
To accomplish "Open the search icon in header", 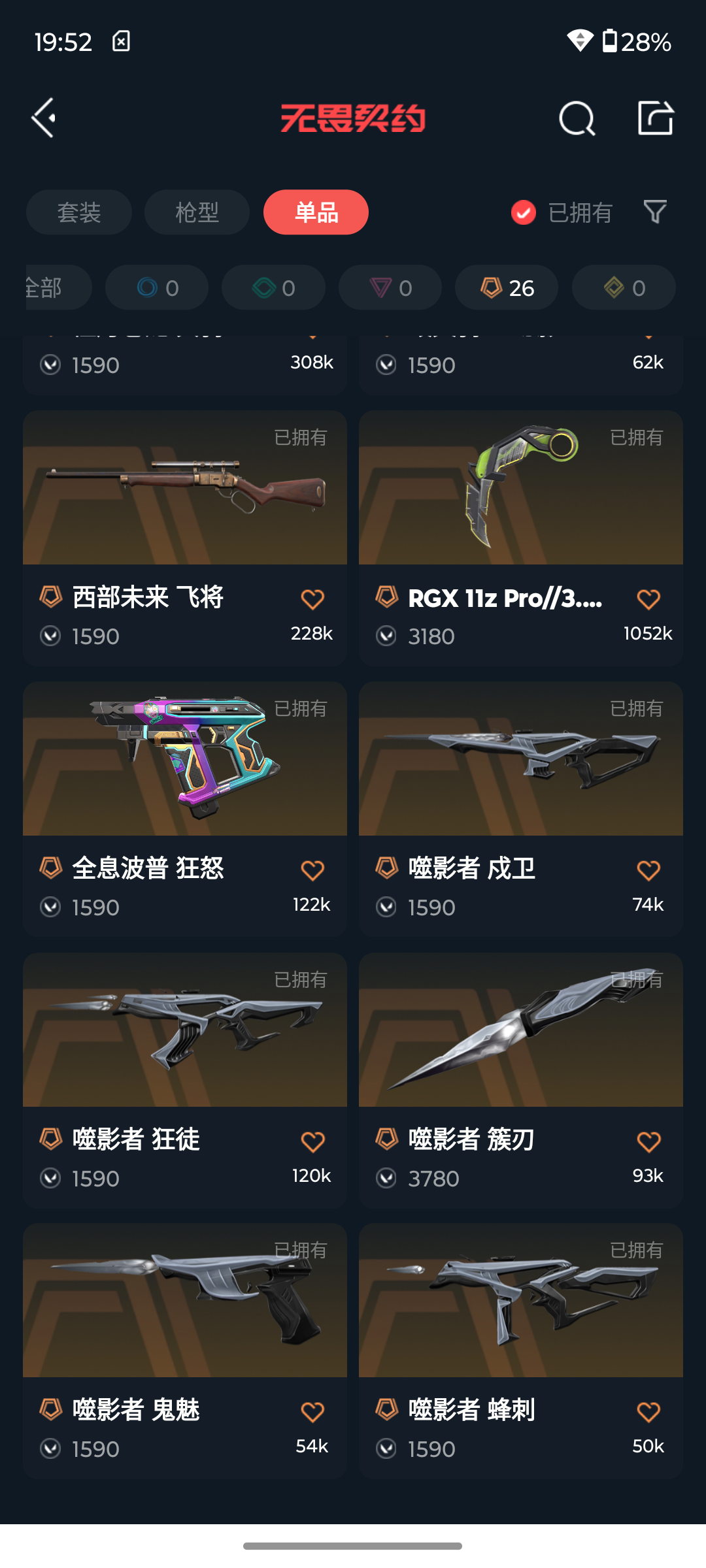I will (x=577, y=118).
